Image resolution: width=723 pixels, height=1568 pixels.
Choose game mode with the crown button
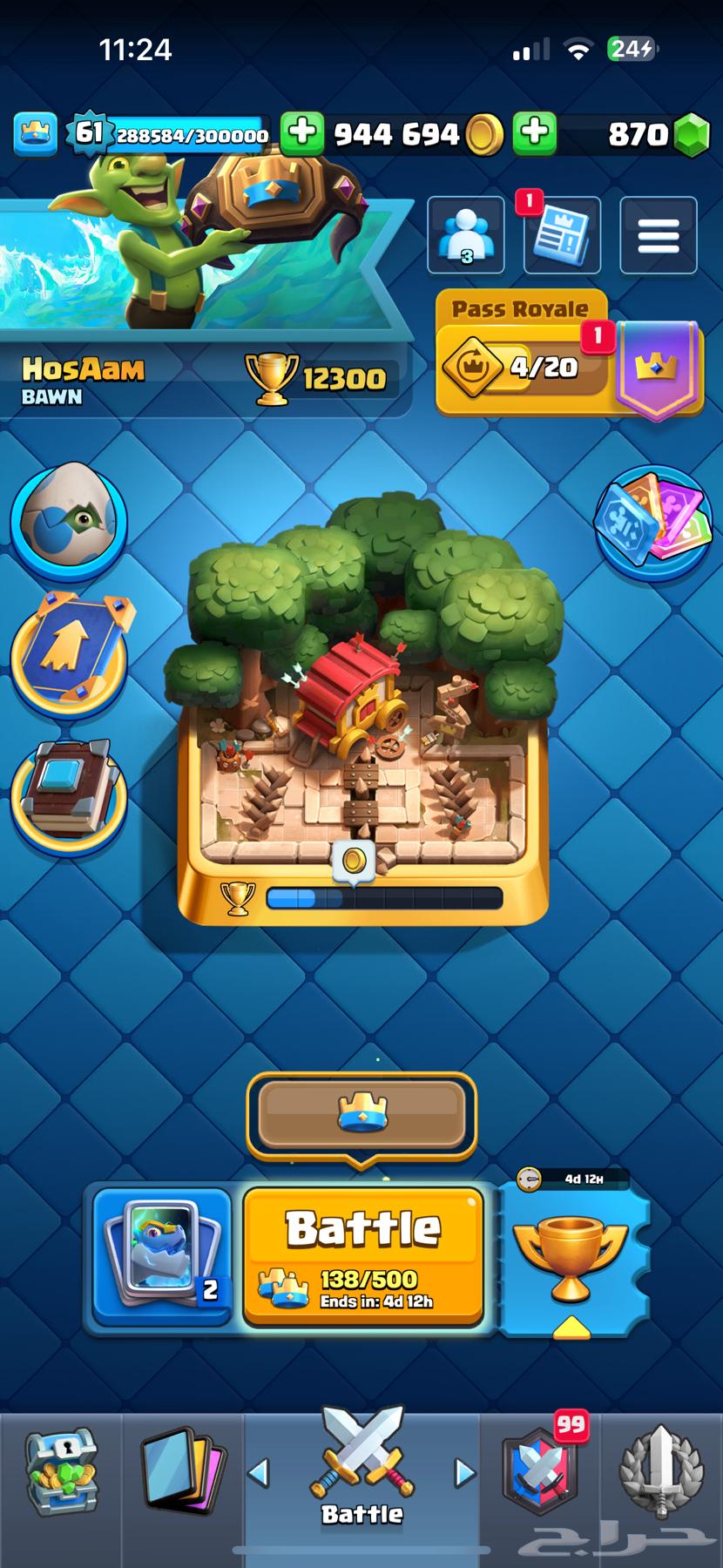pos(361,1113)
